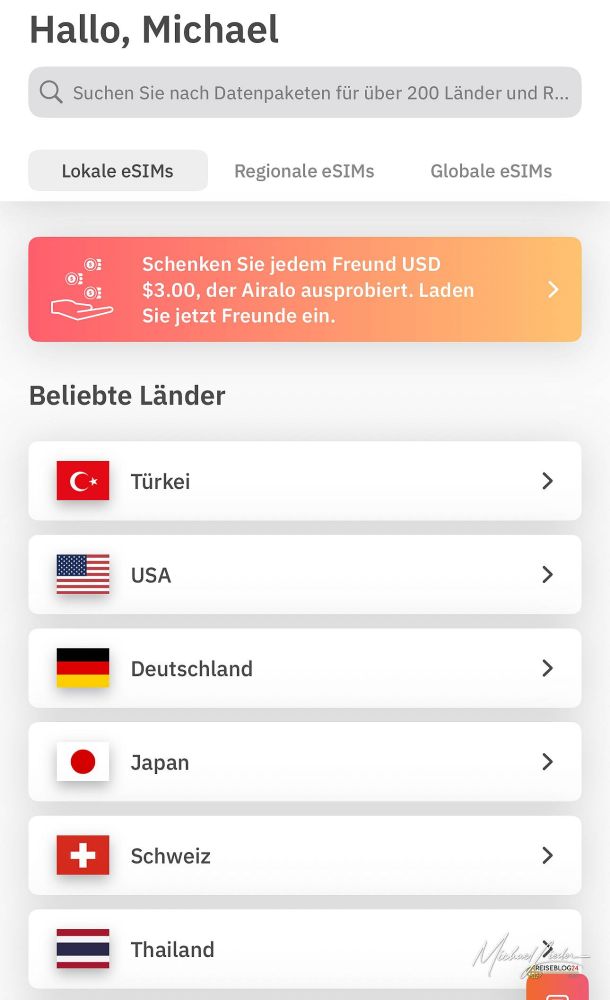View Deutschland eSIM packages
The width and height of the screenshot is (610, 1000).
pos(304,668)
